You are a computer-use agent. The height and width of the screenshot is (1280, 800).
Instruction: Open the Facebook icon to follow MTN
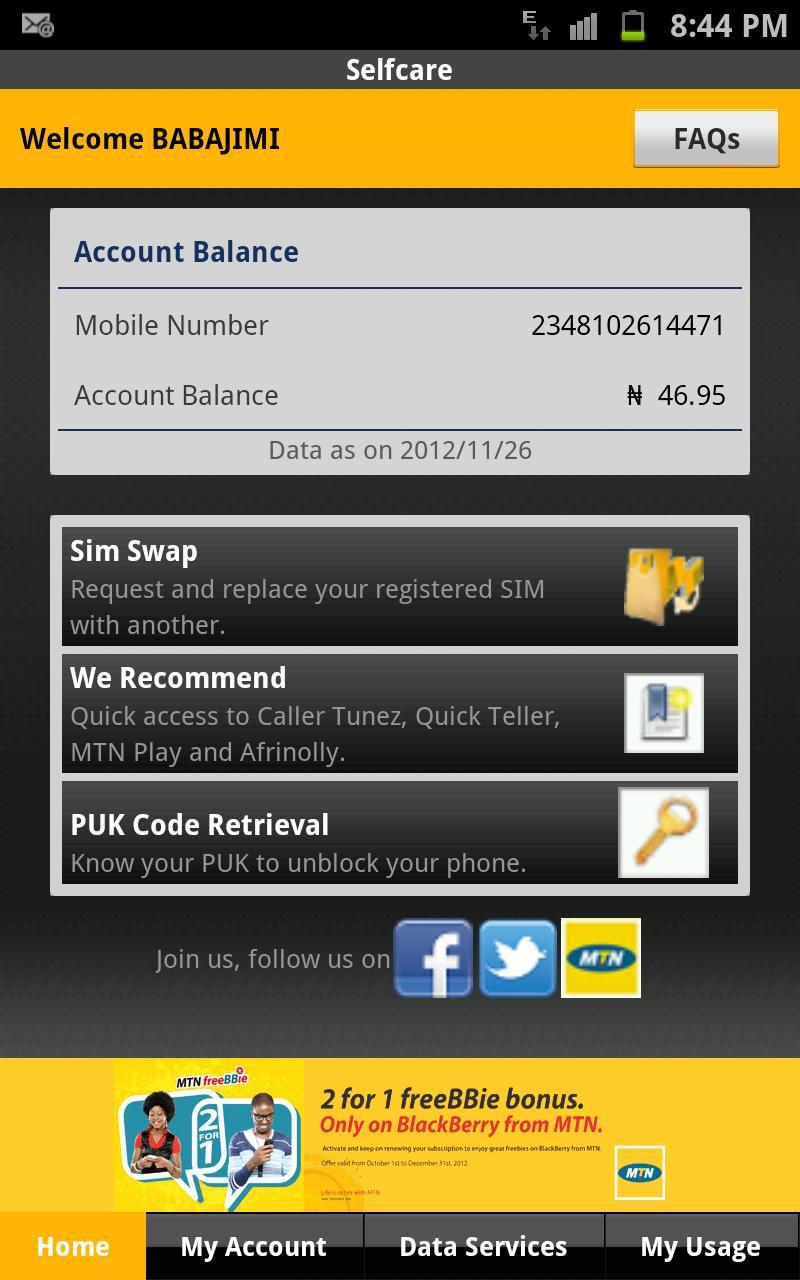point(433,958)
